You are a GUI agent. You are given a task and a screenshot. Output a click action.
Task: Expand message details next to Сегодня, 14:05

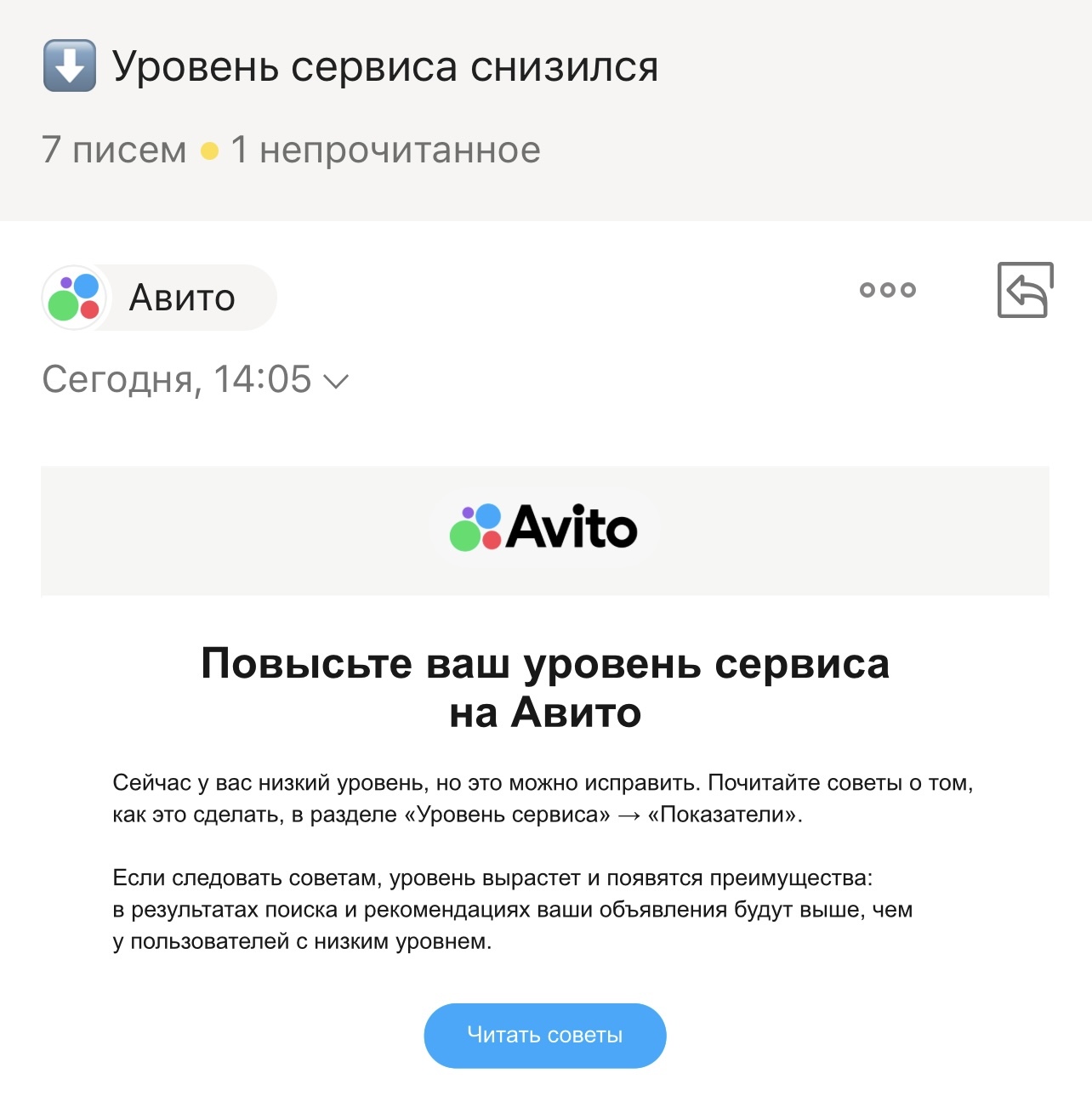click(x=337, y=381)
